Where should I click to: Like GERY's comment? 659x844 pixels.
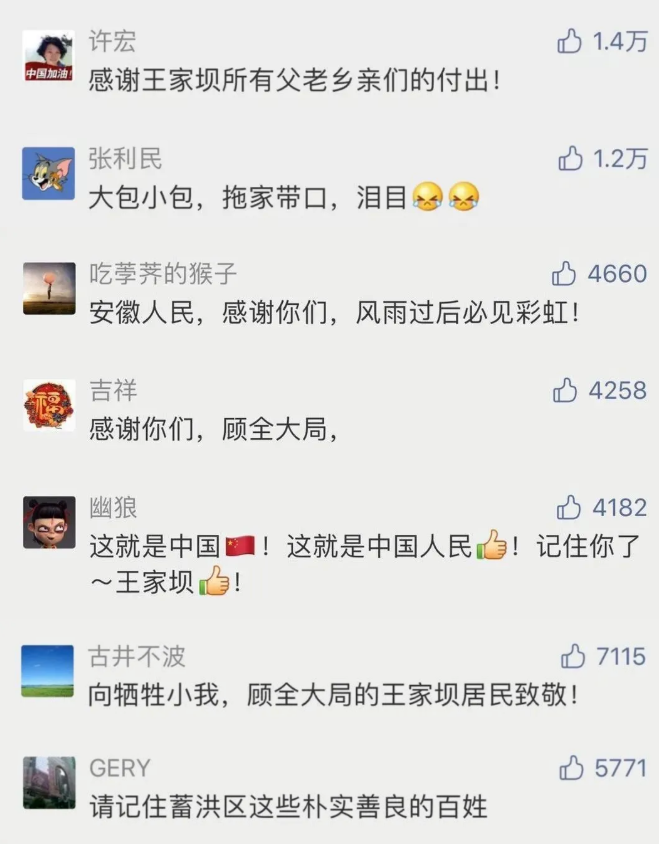571,768
